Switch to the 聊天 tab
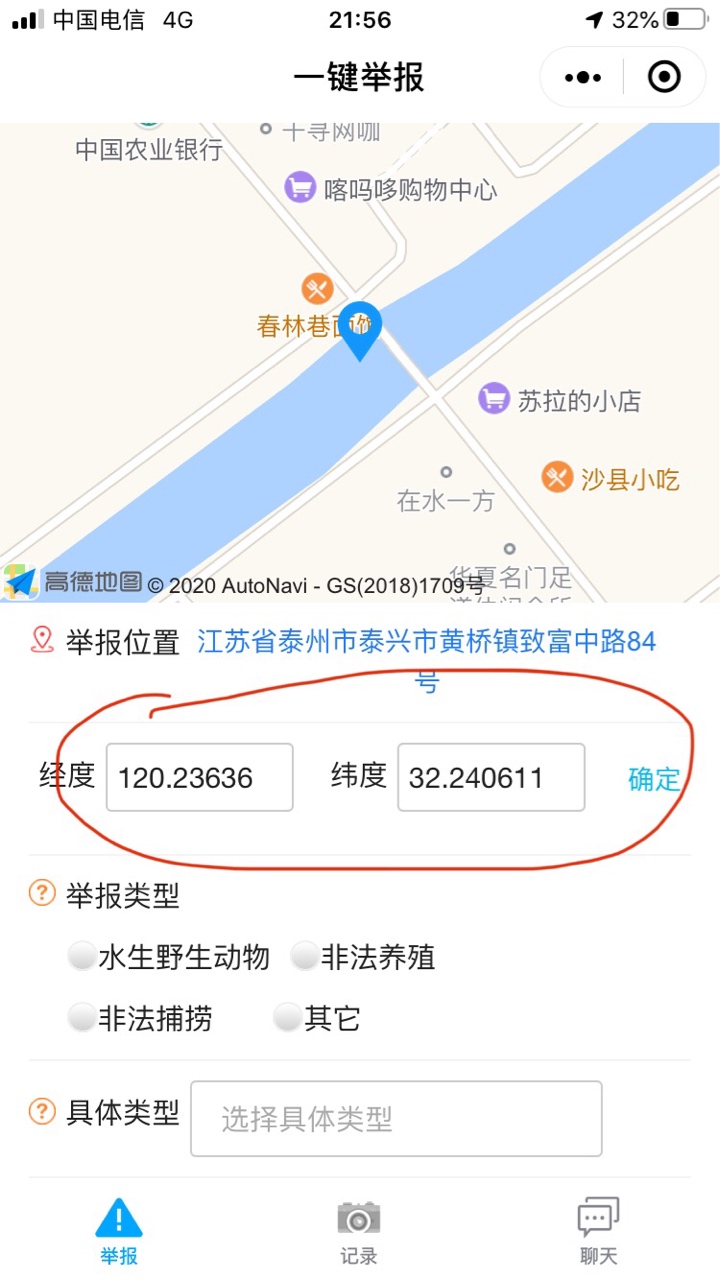This screenshot has width=720, height=1280. pyautogui.click(x=598, y=1230)
